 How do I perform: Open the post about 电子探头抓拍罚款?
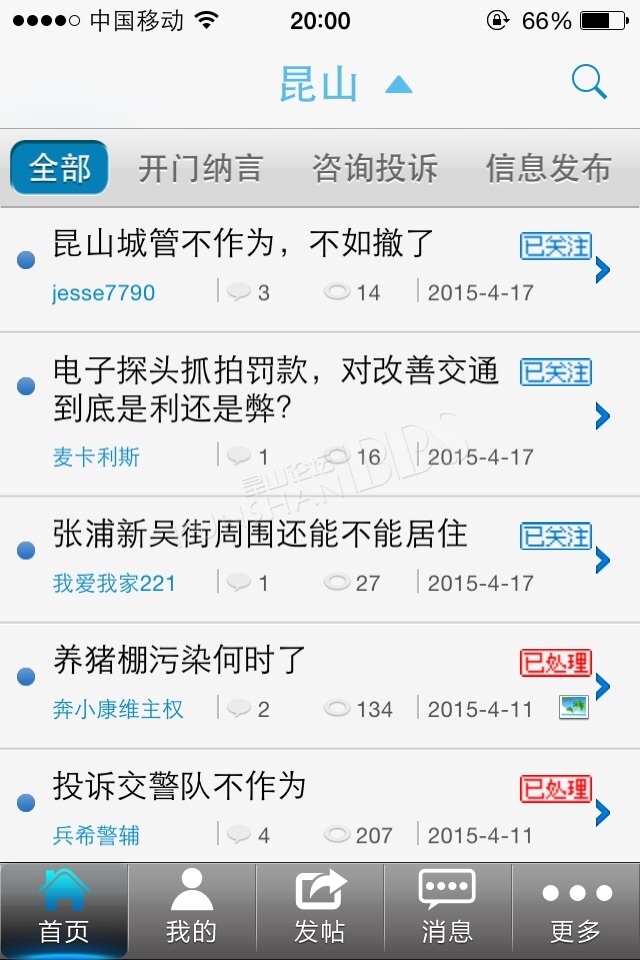[275, 388]
